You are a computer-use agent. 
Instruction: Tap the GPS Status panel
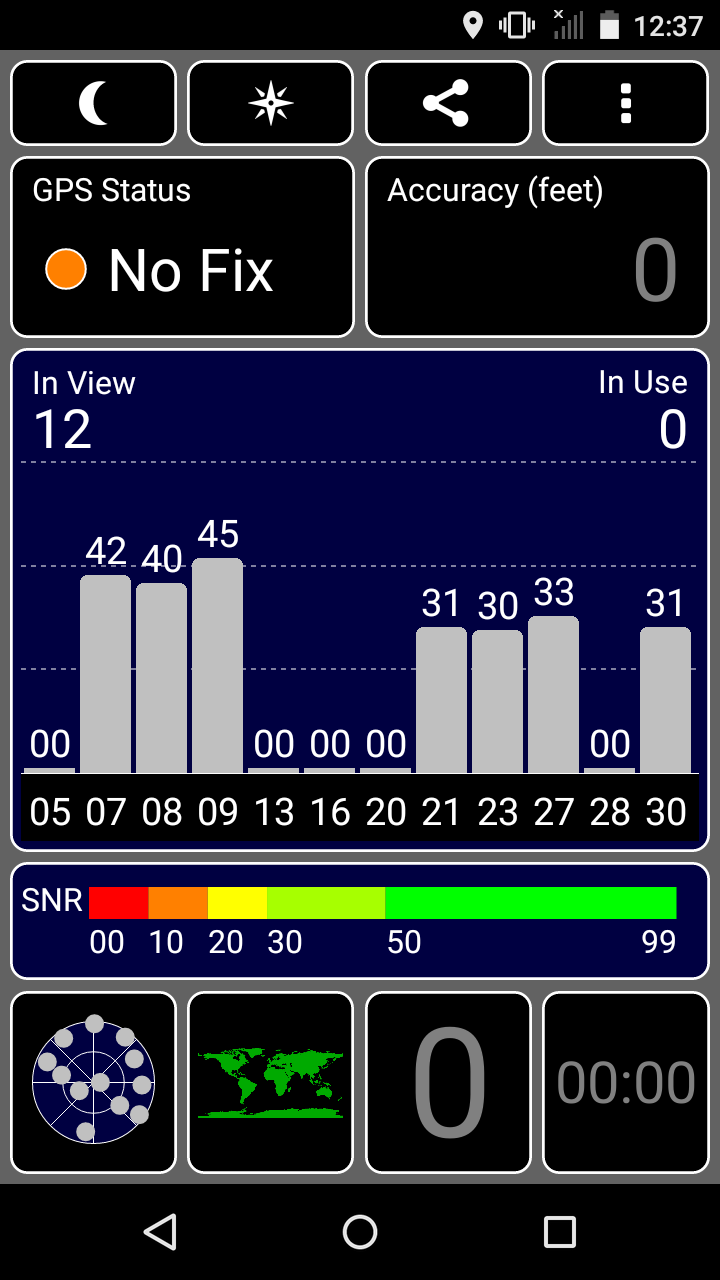(182, 247)
